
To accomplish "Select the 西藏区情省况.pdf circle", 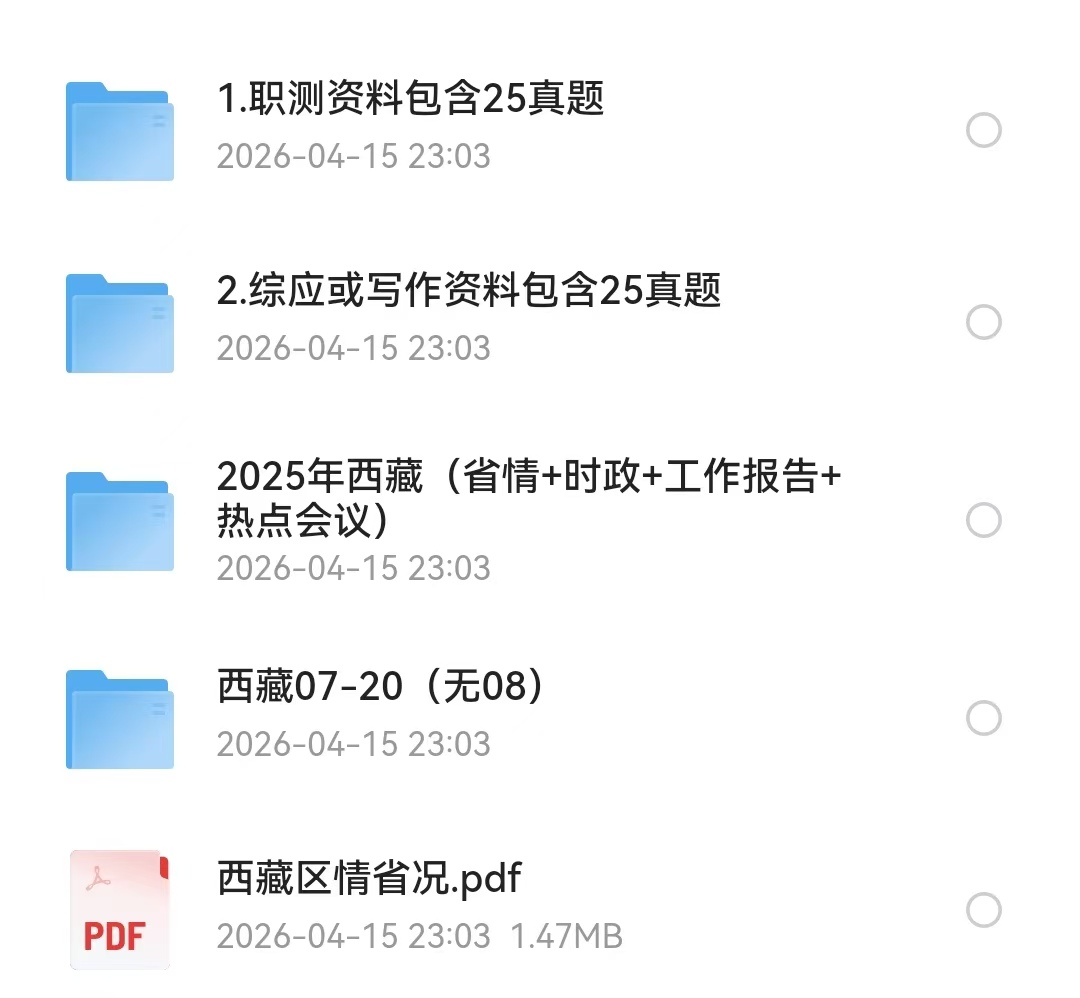I will (x=984, y=910).
